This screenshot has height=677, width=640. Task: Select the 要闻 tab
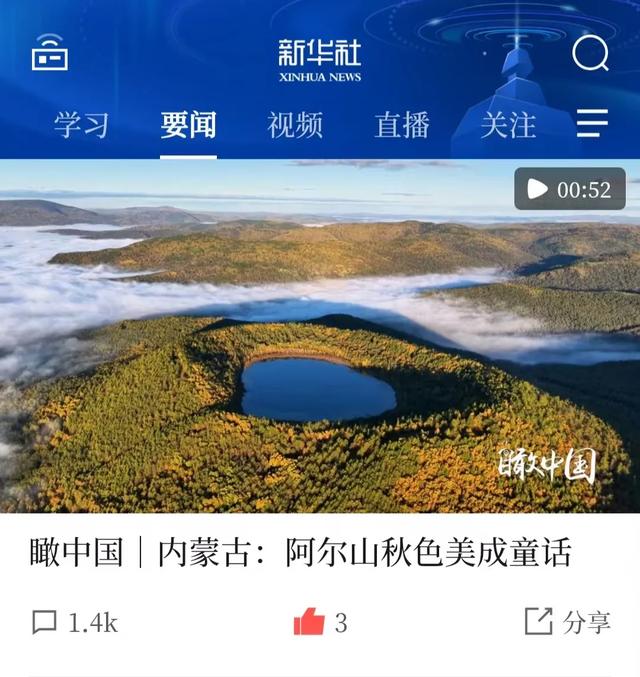188,125
